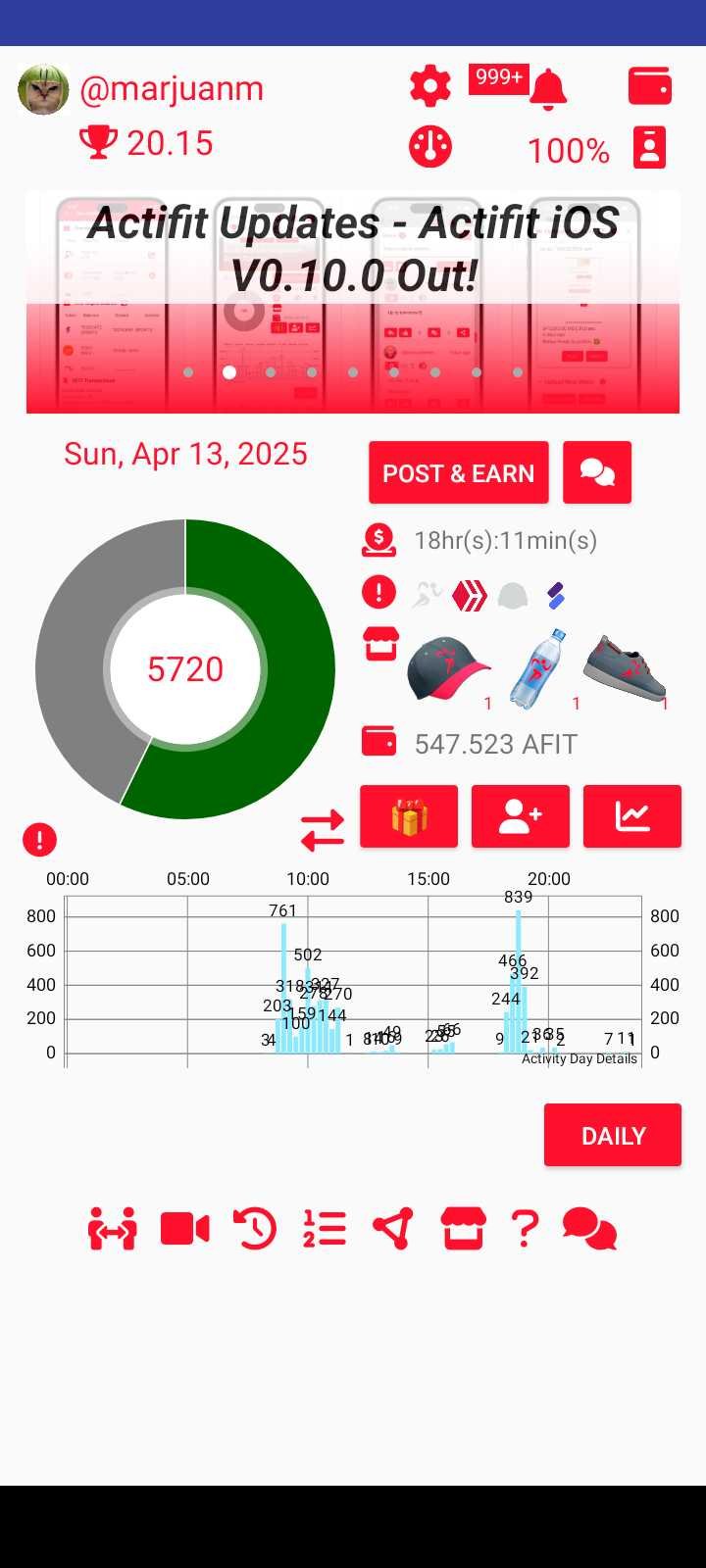Viewport: 706px width, 1568px height.
Task: Tap the add friend button
Action: [521, 816]
